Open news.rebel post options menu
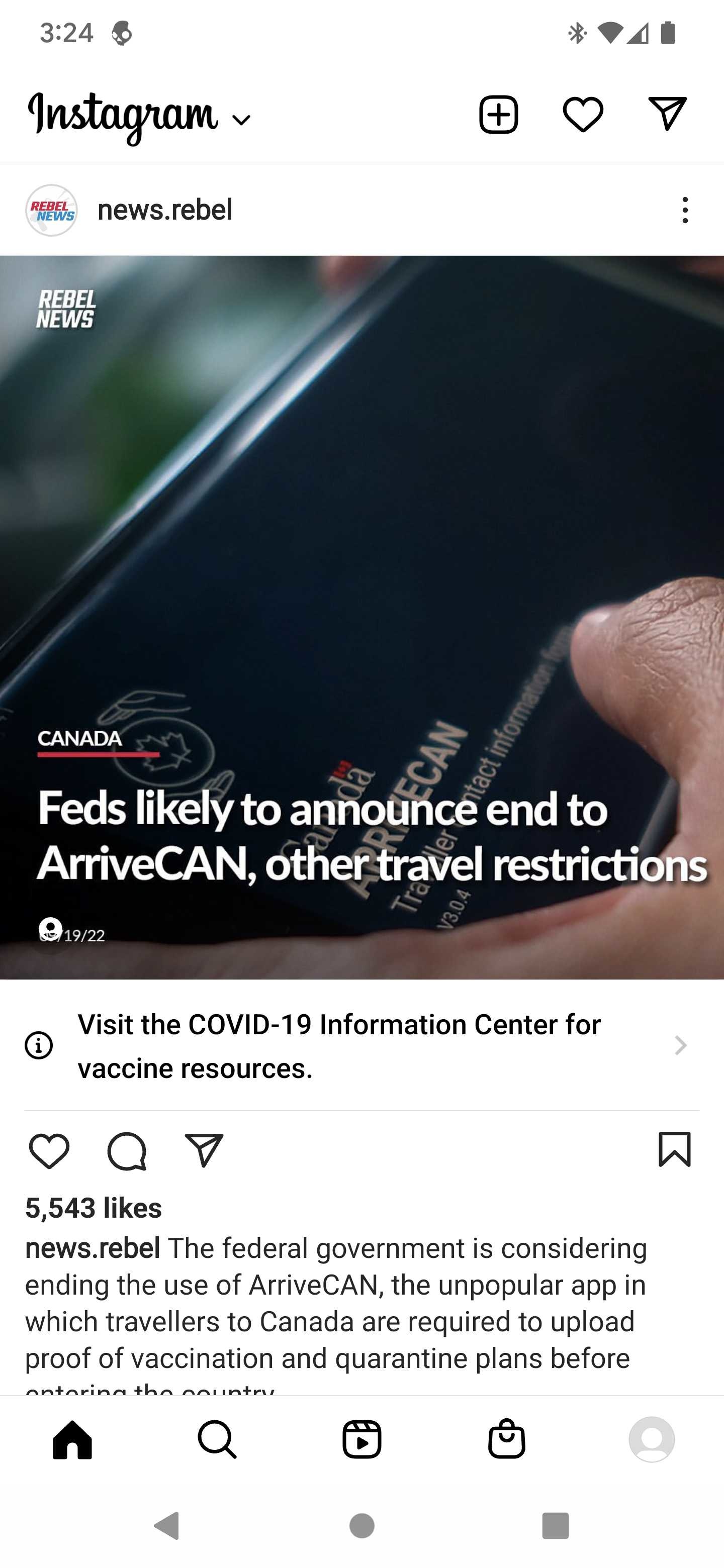The height and width of the screenshot is (1568, 724). pyautogui.click(x=685, y=210)
